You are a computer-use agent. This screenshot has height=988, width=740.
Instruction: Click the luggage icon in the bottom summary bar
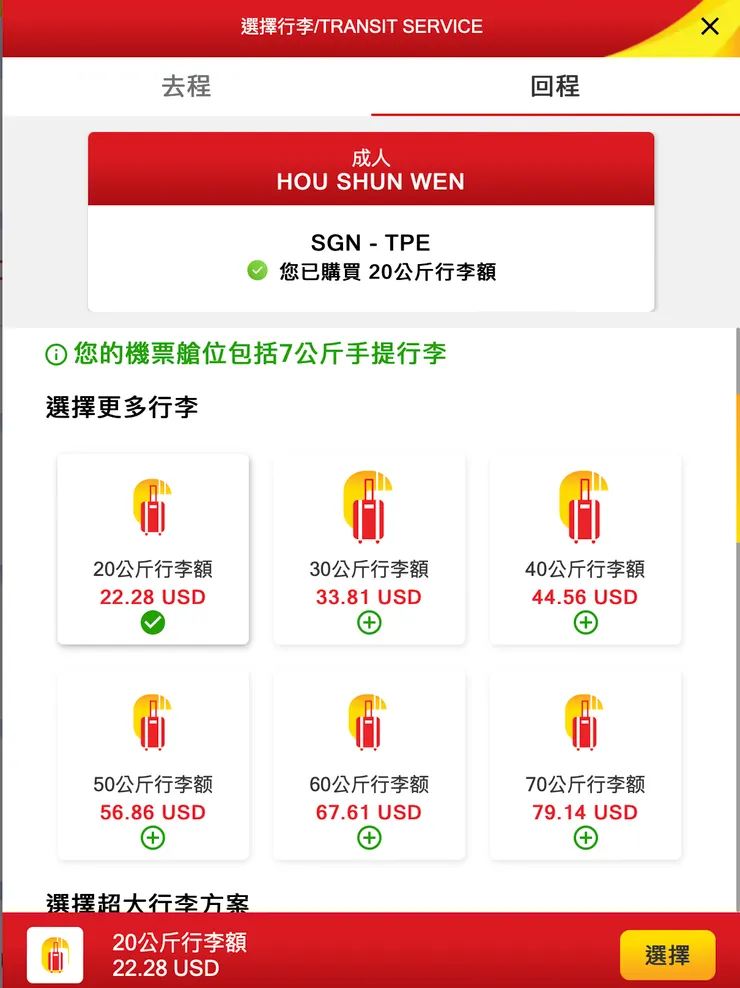click(55, 955)
